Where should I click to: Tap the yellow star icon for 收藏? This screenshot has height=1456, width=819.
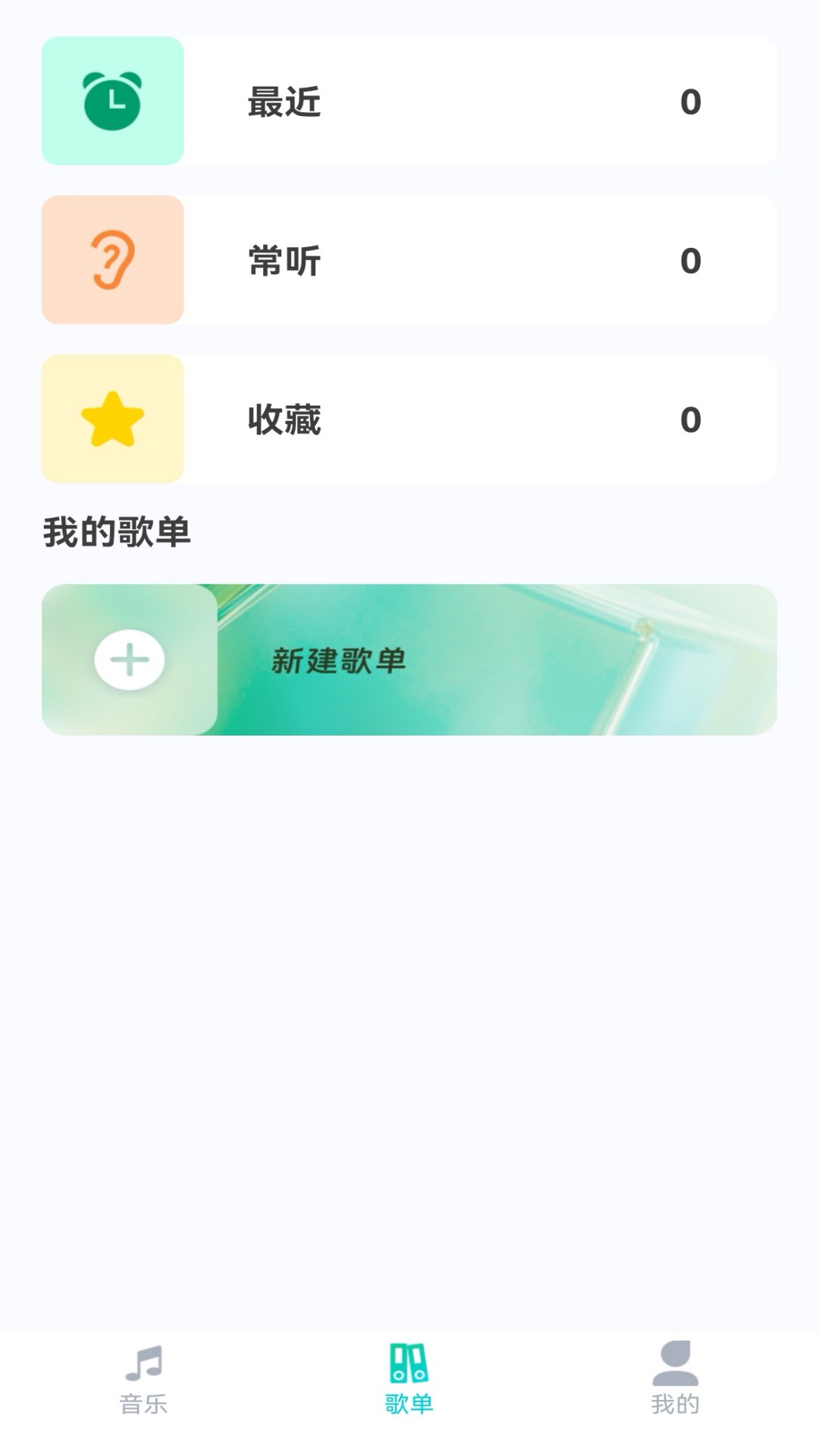coord(112,419)
